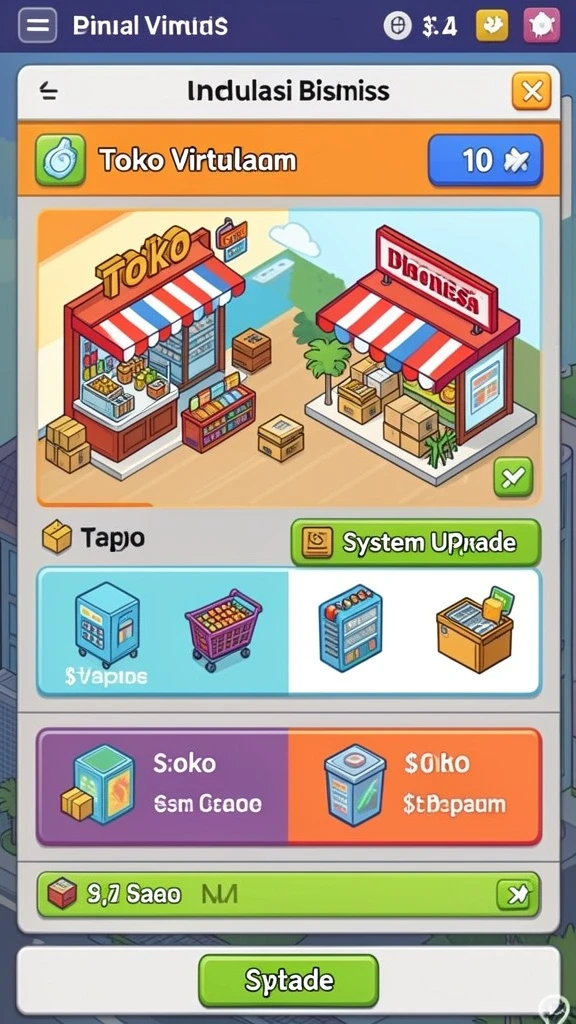Open the purple Sioko card
The image size is (576, 1024).
(163, 786)
